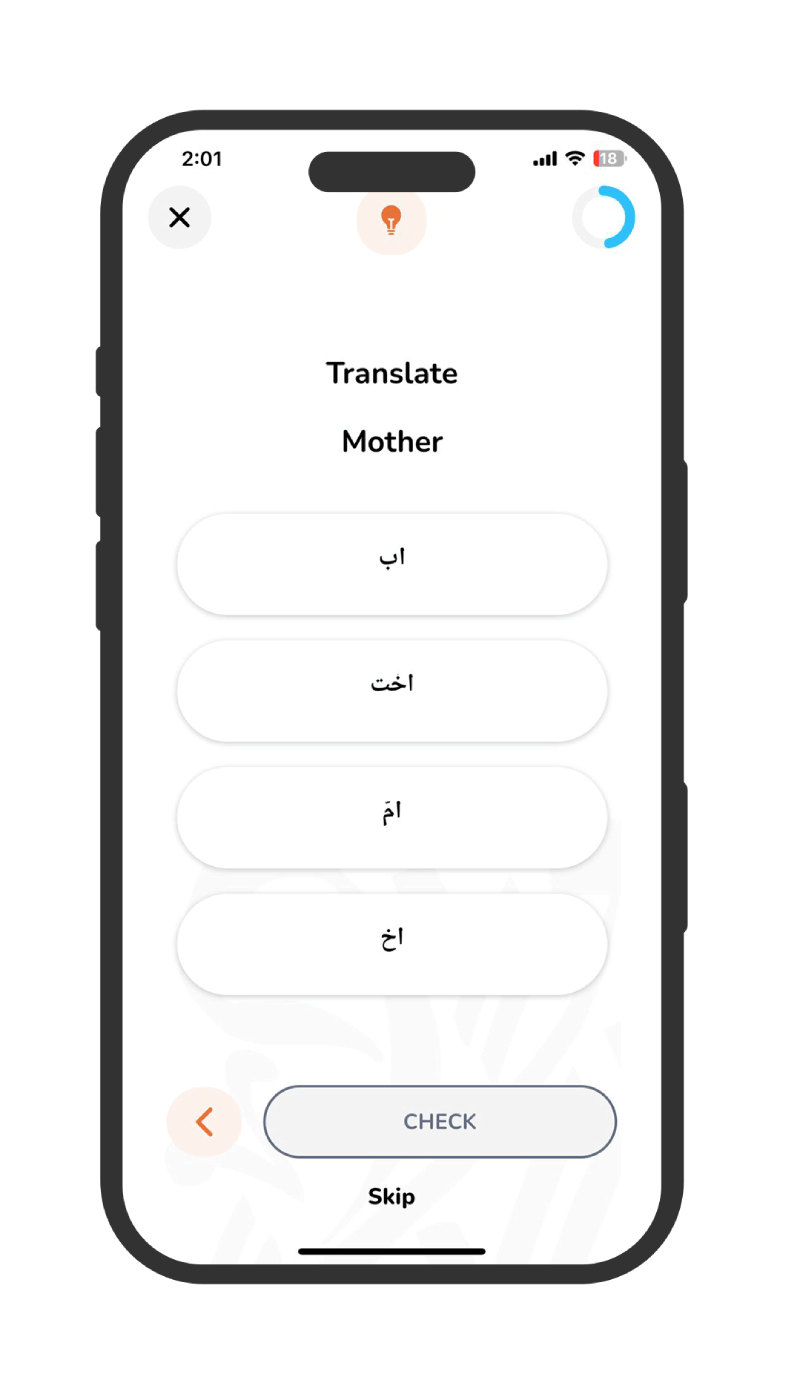
Task: Open the lightbulb hint
Action: coord(391,219)
